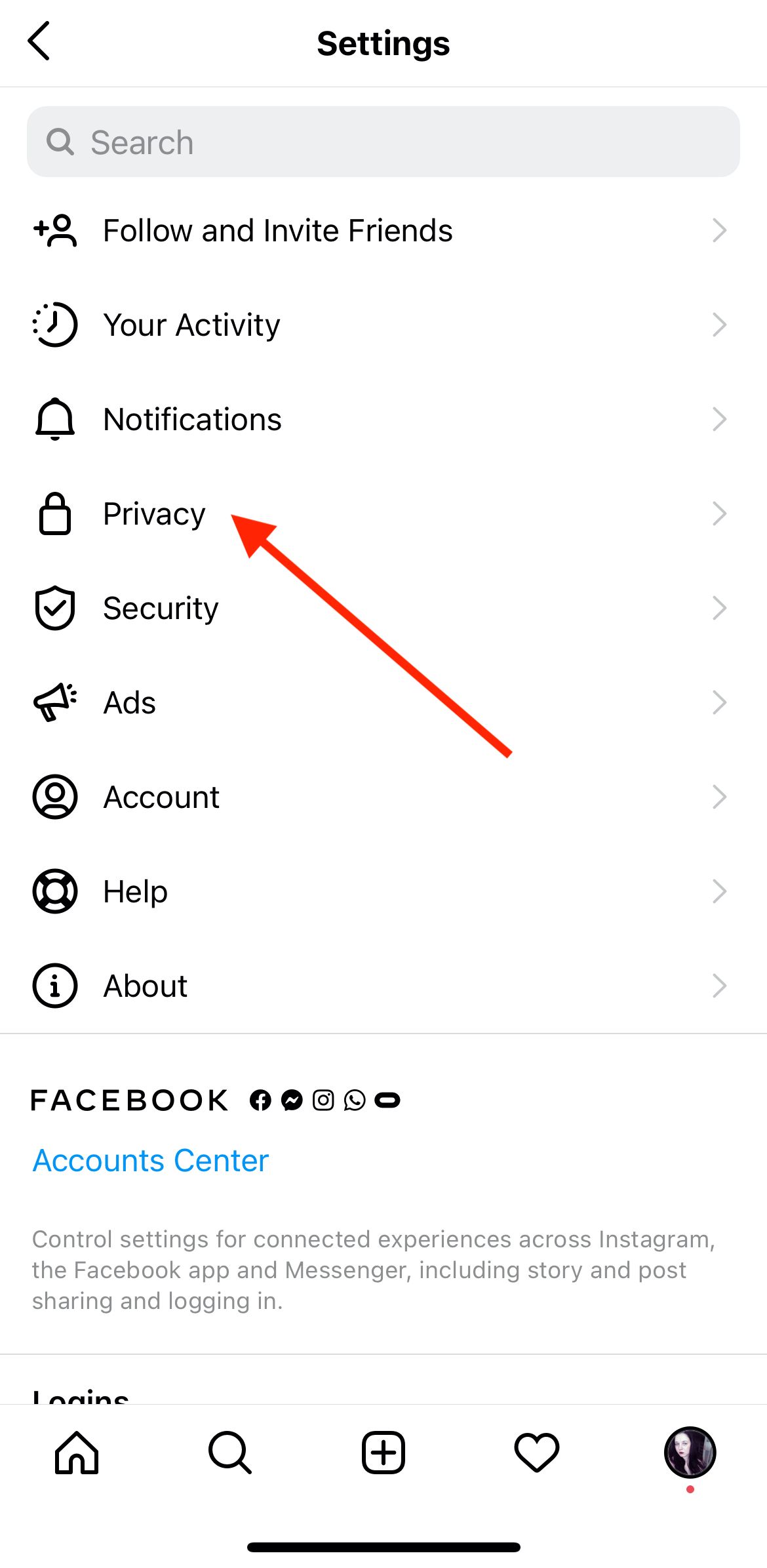Switch to the Search tab
The height and width of the screenshot is (1568, 767).
[230, 1453]
